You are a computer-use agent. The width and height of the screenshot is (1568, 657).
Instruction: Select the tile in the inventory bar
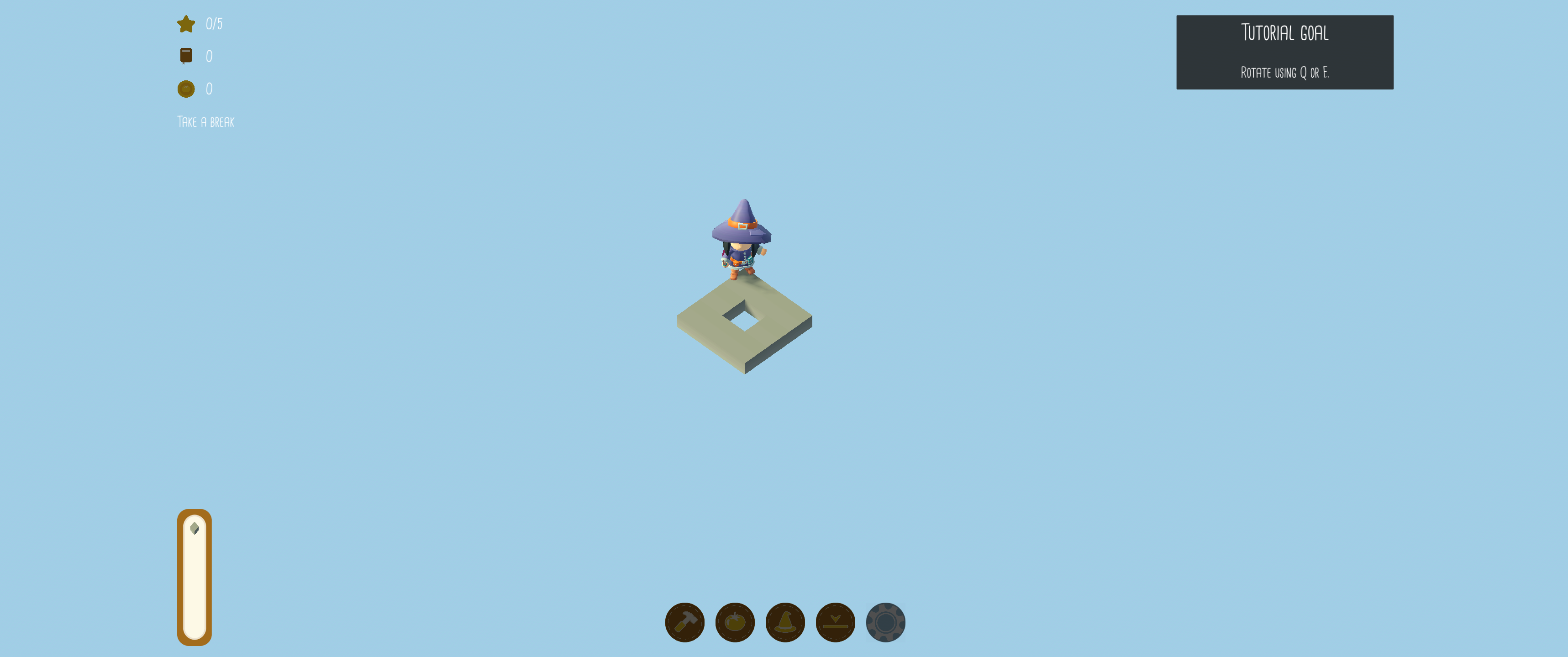tap(195, 528)
